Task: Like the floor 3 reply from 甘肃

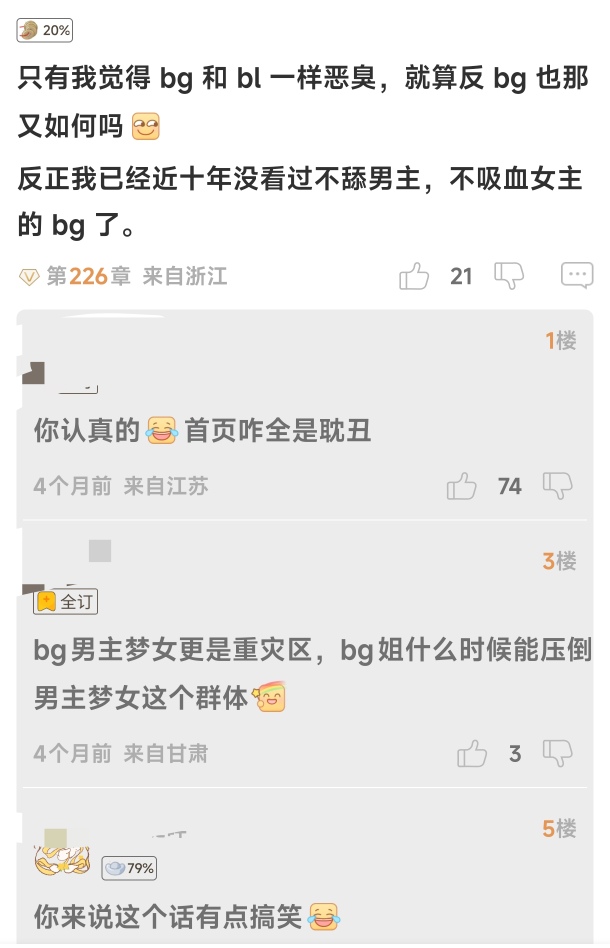Action: (x=471, y=753)
